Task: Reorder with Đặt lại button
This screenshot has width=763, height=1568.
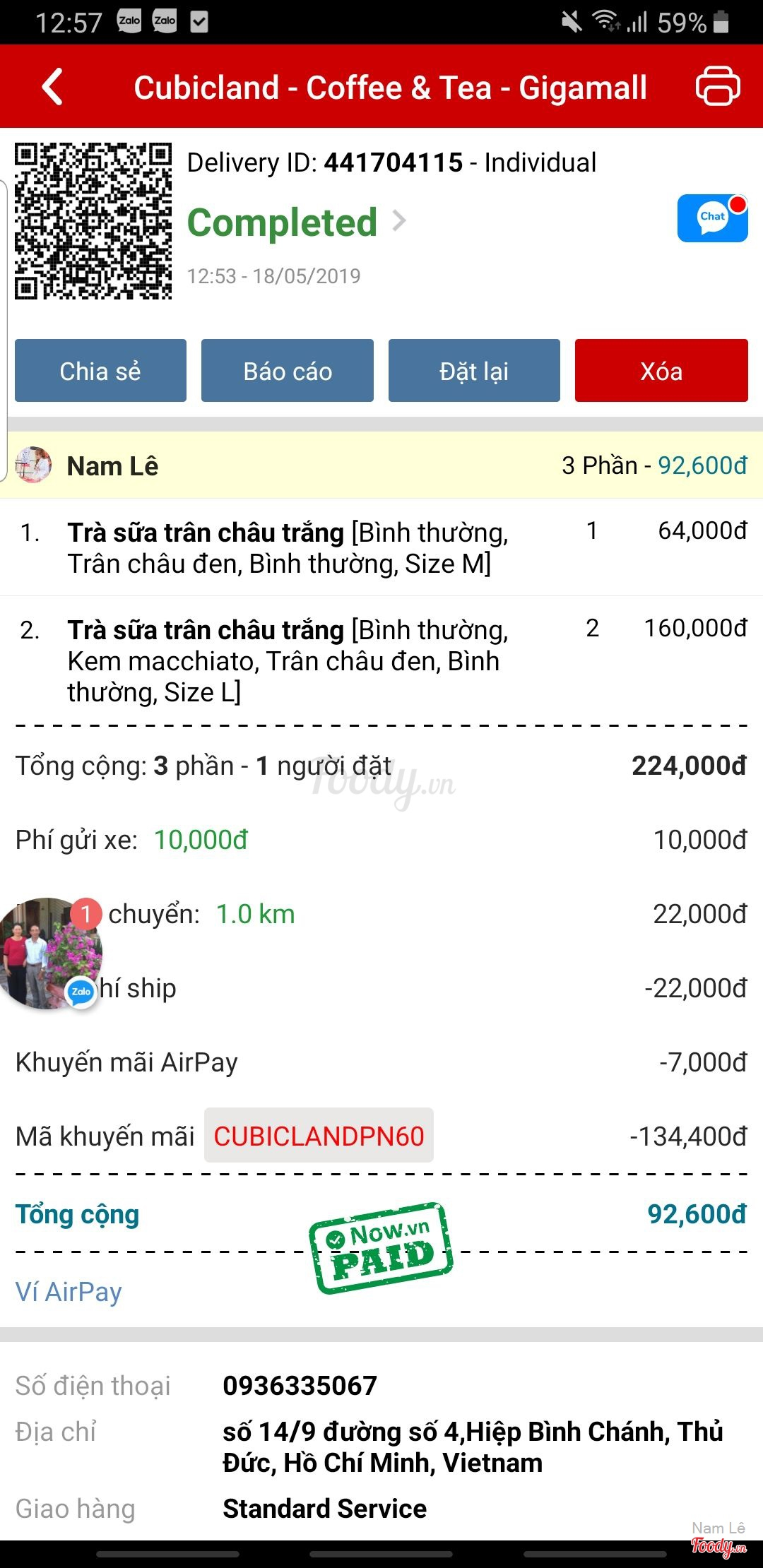Action: click(474, 371)
